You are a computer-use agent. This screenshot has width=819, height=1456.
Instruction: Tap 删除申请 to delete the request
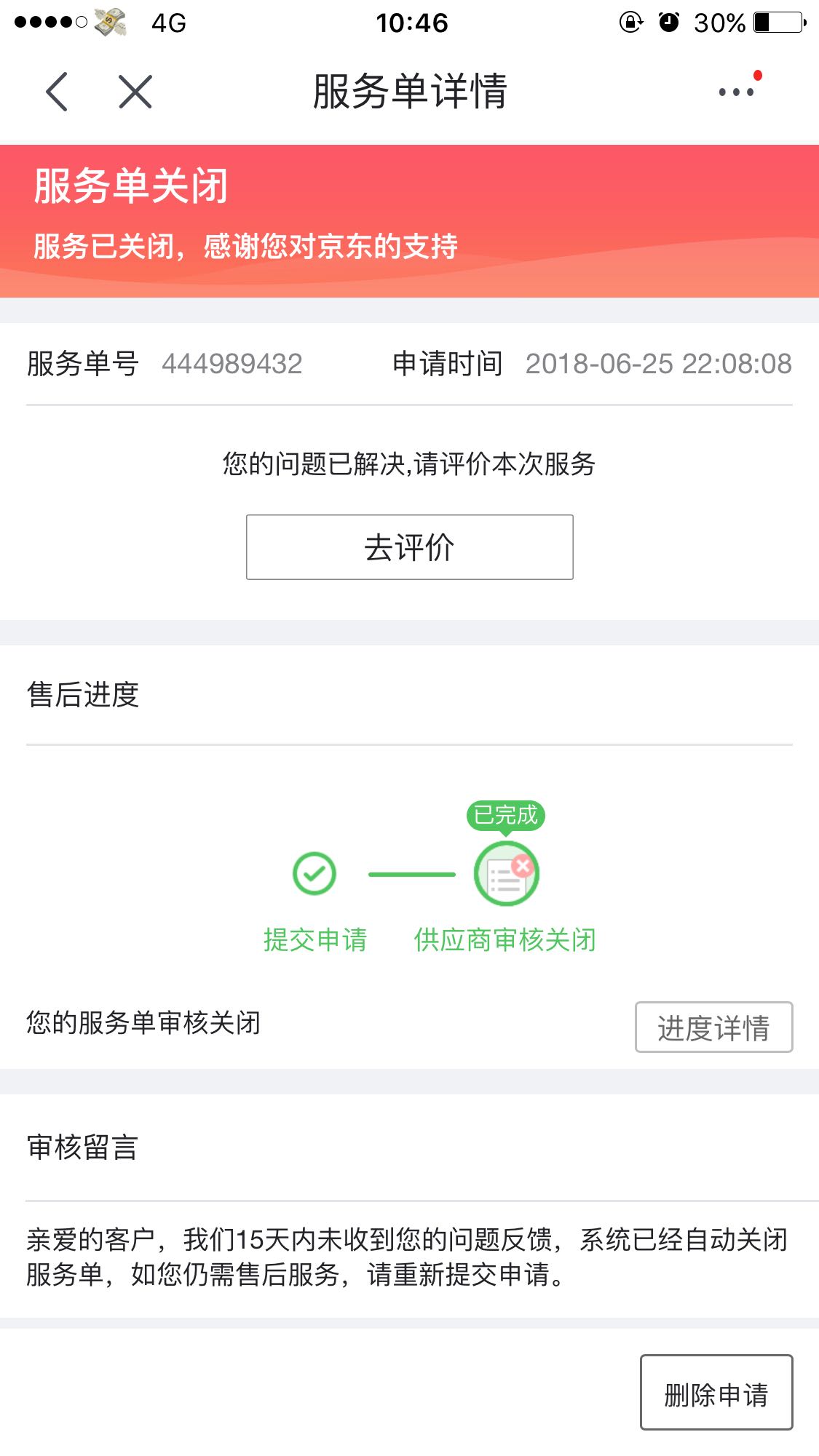(x=716, y=1393)
